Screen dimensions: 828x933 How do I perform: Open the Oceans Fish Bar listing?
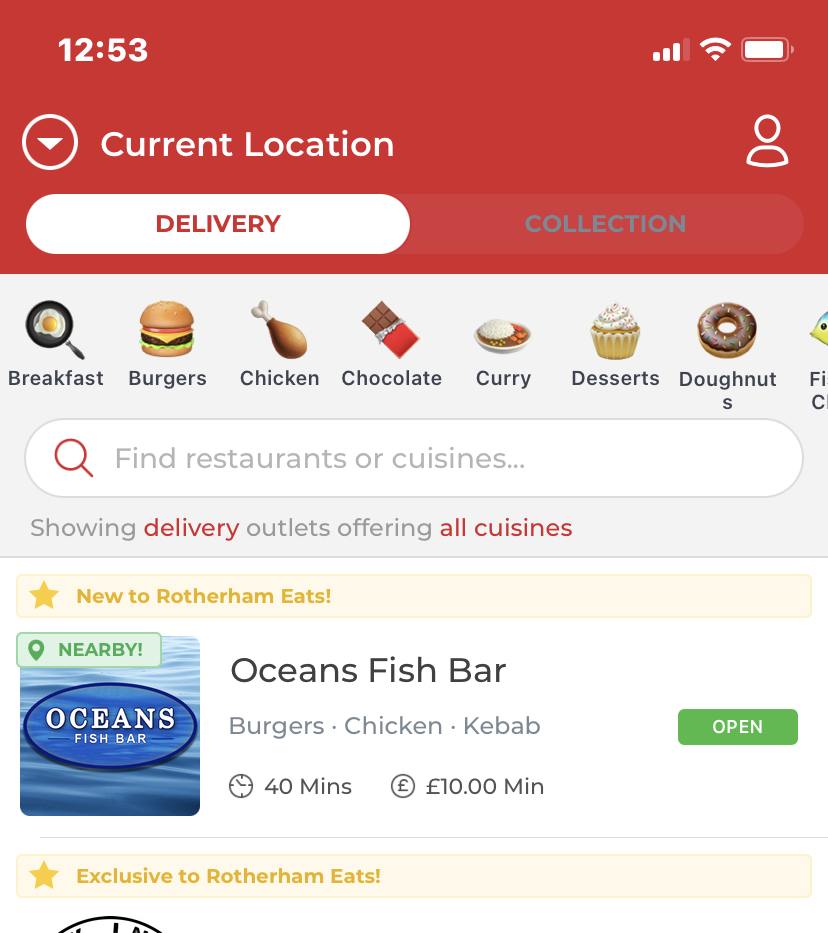[368, 670]
